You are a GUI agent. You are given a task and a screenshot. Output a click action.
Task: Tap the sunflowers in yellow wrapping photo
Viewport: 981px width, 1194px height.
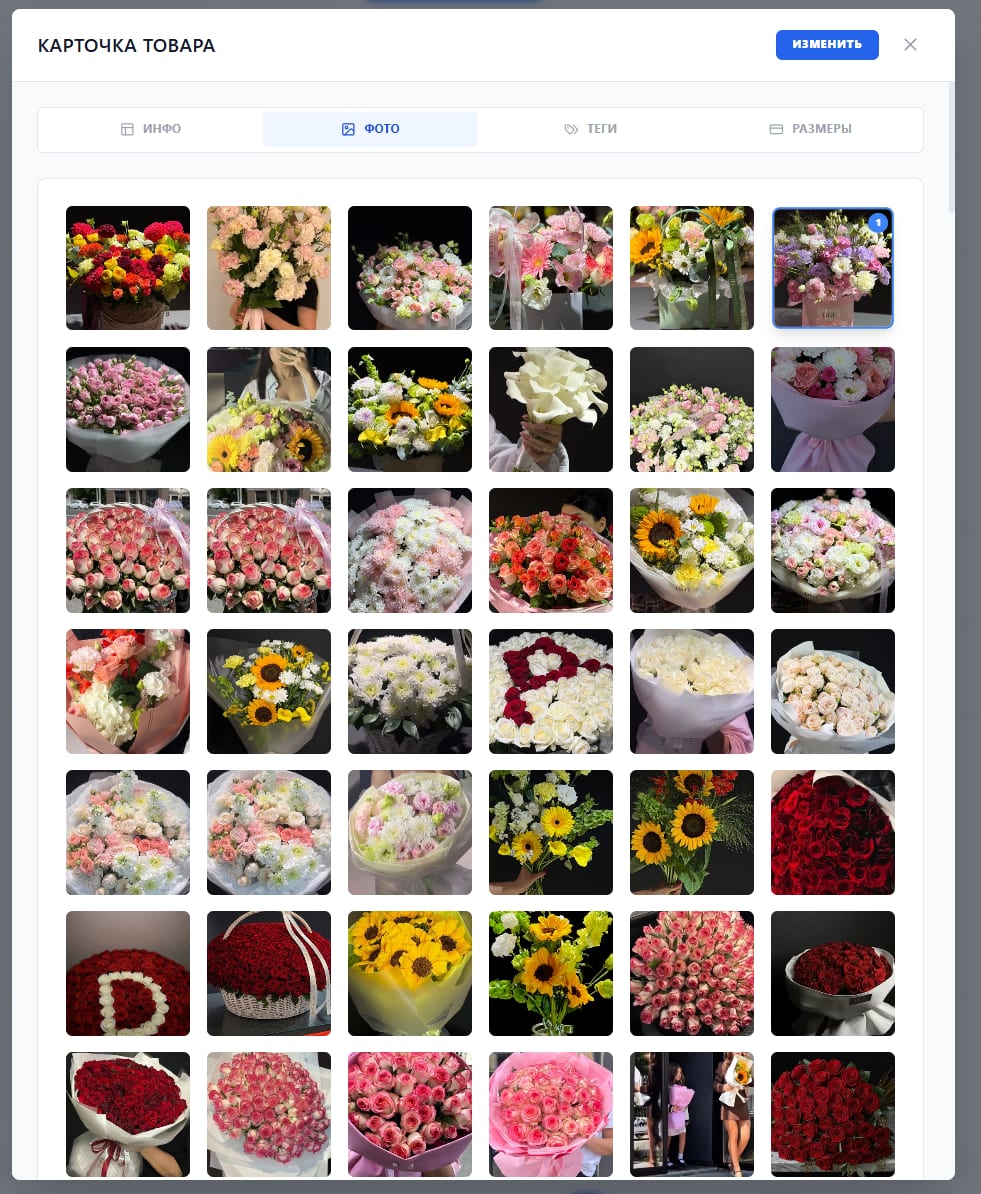[410, 973]
